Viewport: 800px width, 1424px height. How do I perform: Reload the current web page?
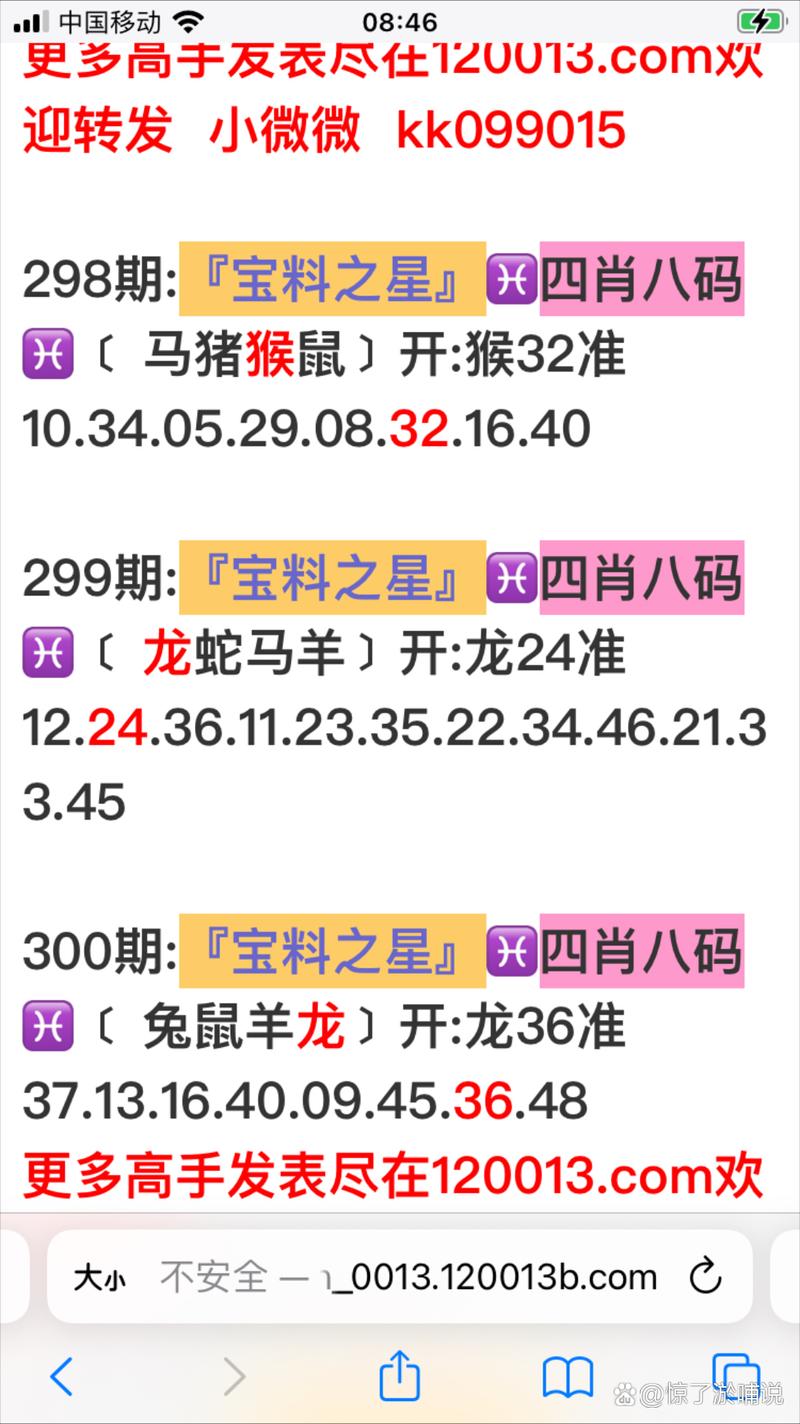pyautogui.click(x=706, y=1277)
